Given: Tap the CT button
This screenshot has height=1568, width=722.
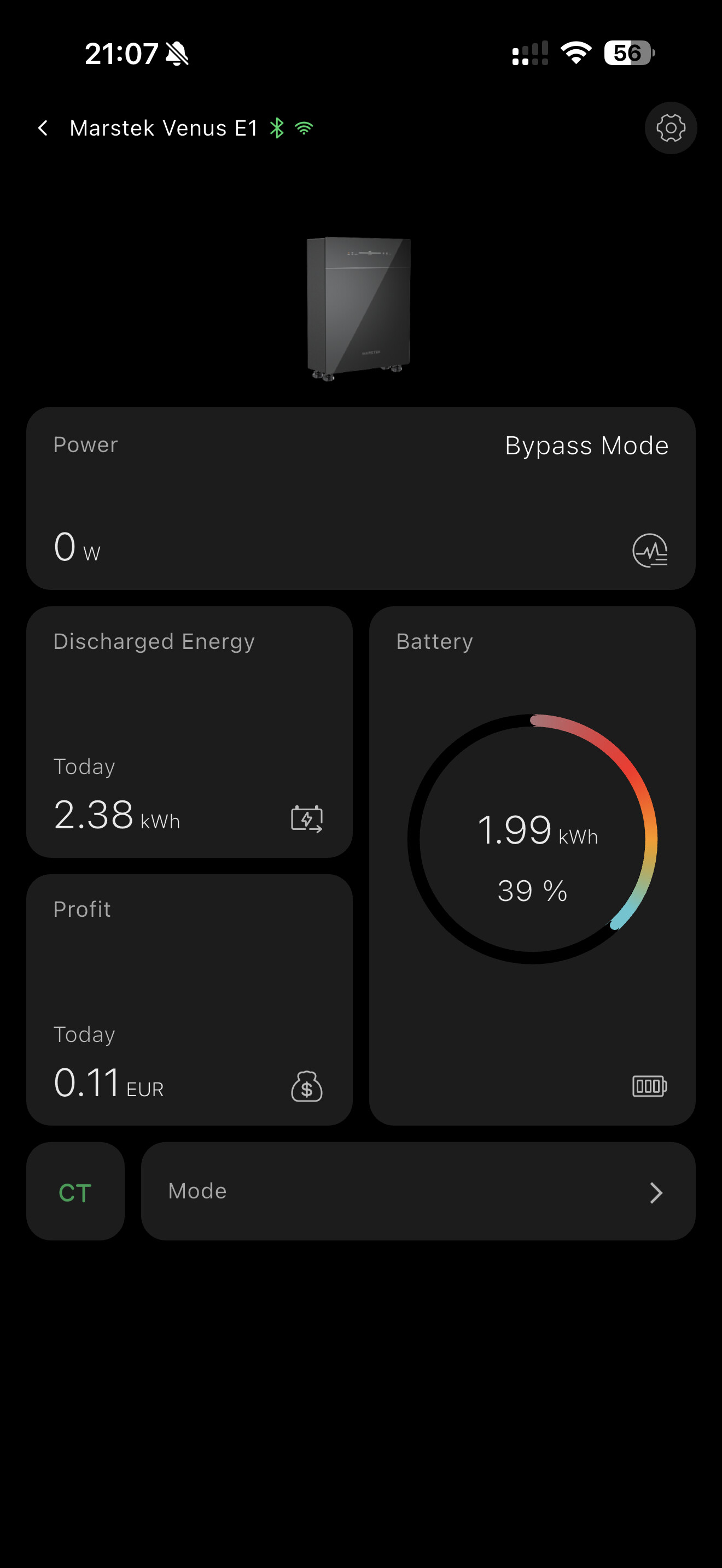Looking at the screenshot, I should point(75,1191).
